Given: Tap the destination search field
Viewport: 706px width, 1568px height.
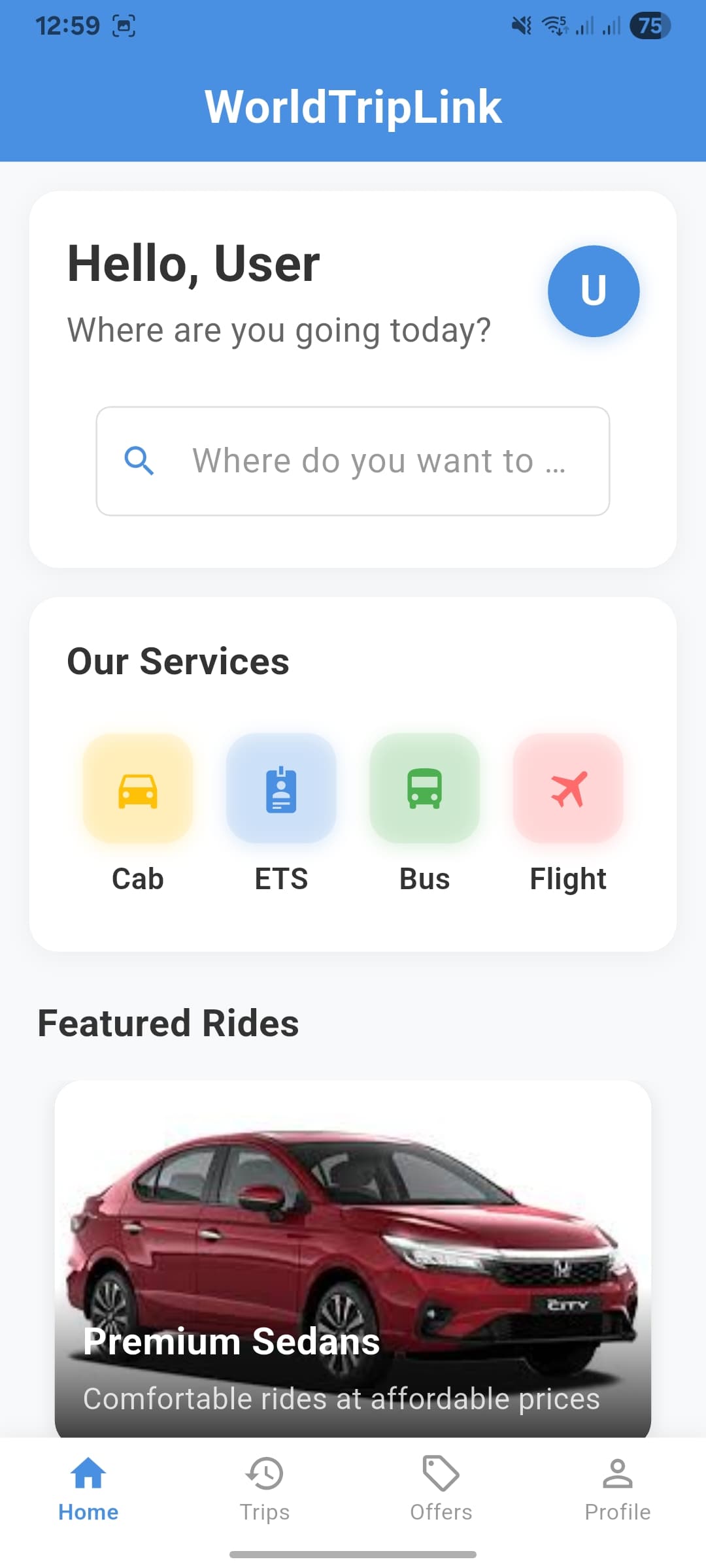Looking at the screenshot, I should tap(353, 461).
